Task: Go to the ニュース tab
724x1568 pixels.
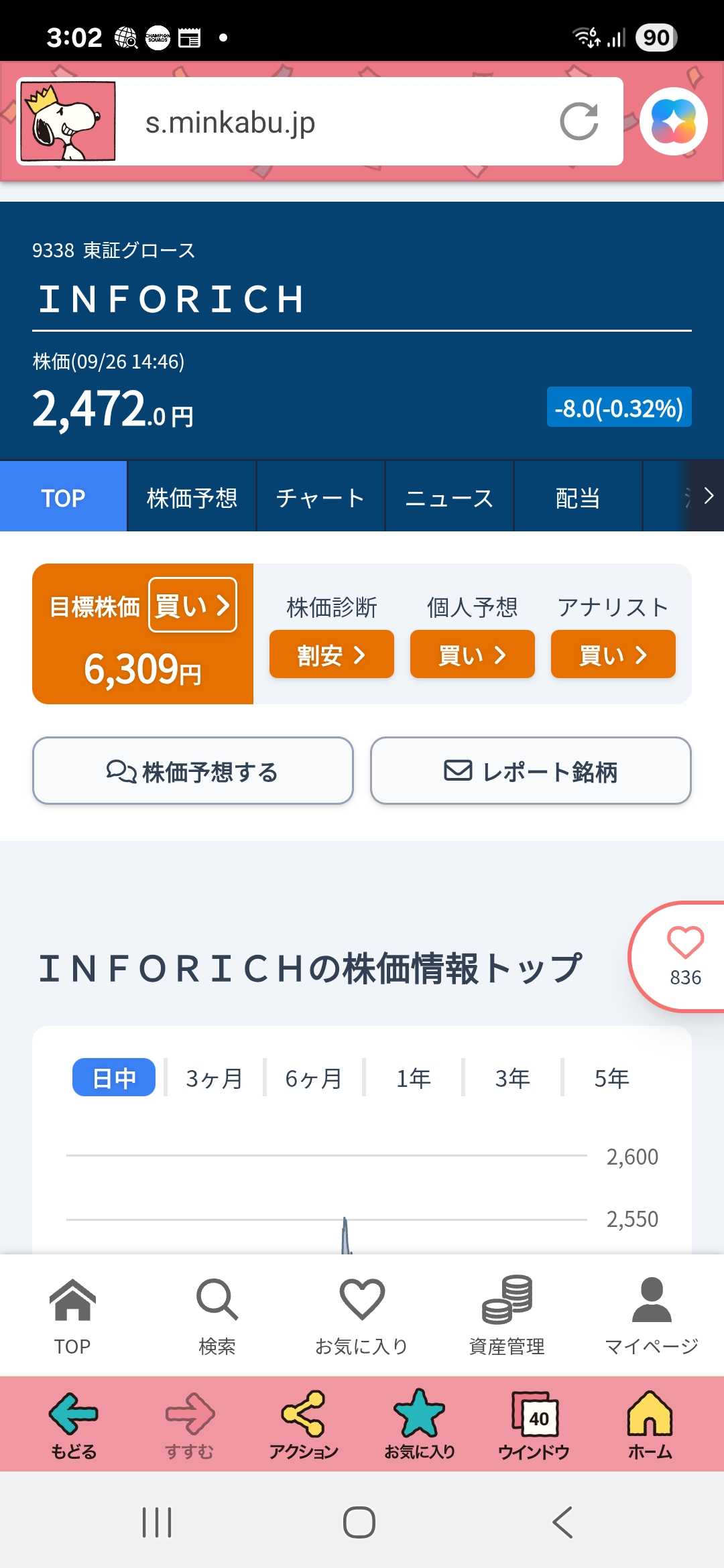Action: pyautogui.click(x=449, y=497)
